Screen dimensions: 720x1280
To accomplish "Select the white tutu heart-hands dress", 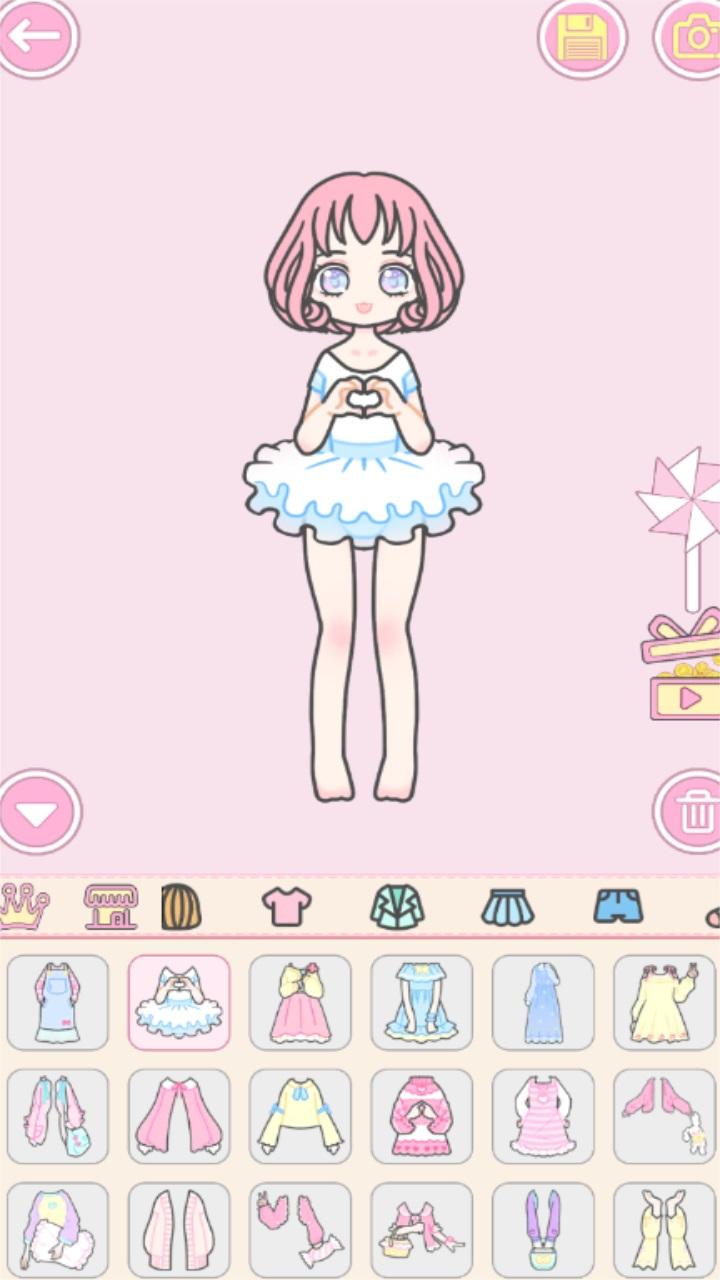I will 179,1002.
